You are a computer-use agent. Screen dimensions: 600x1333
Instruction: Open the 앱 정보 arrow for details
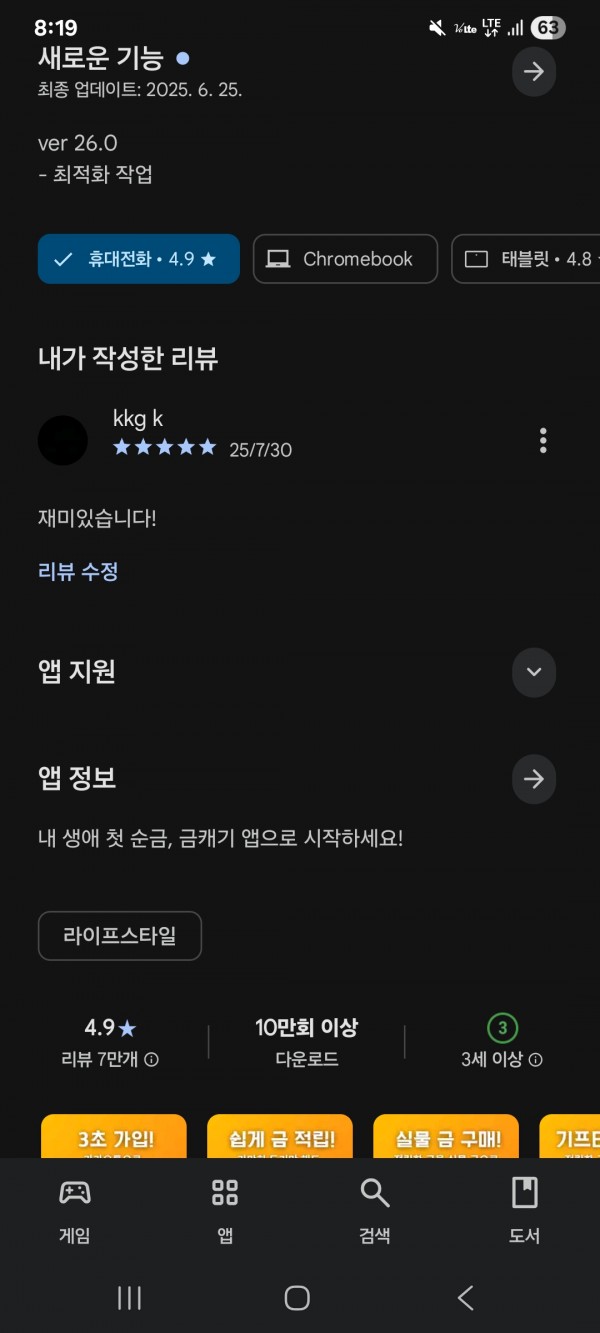pyautogui.click(x=534, y=779)
